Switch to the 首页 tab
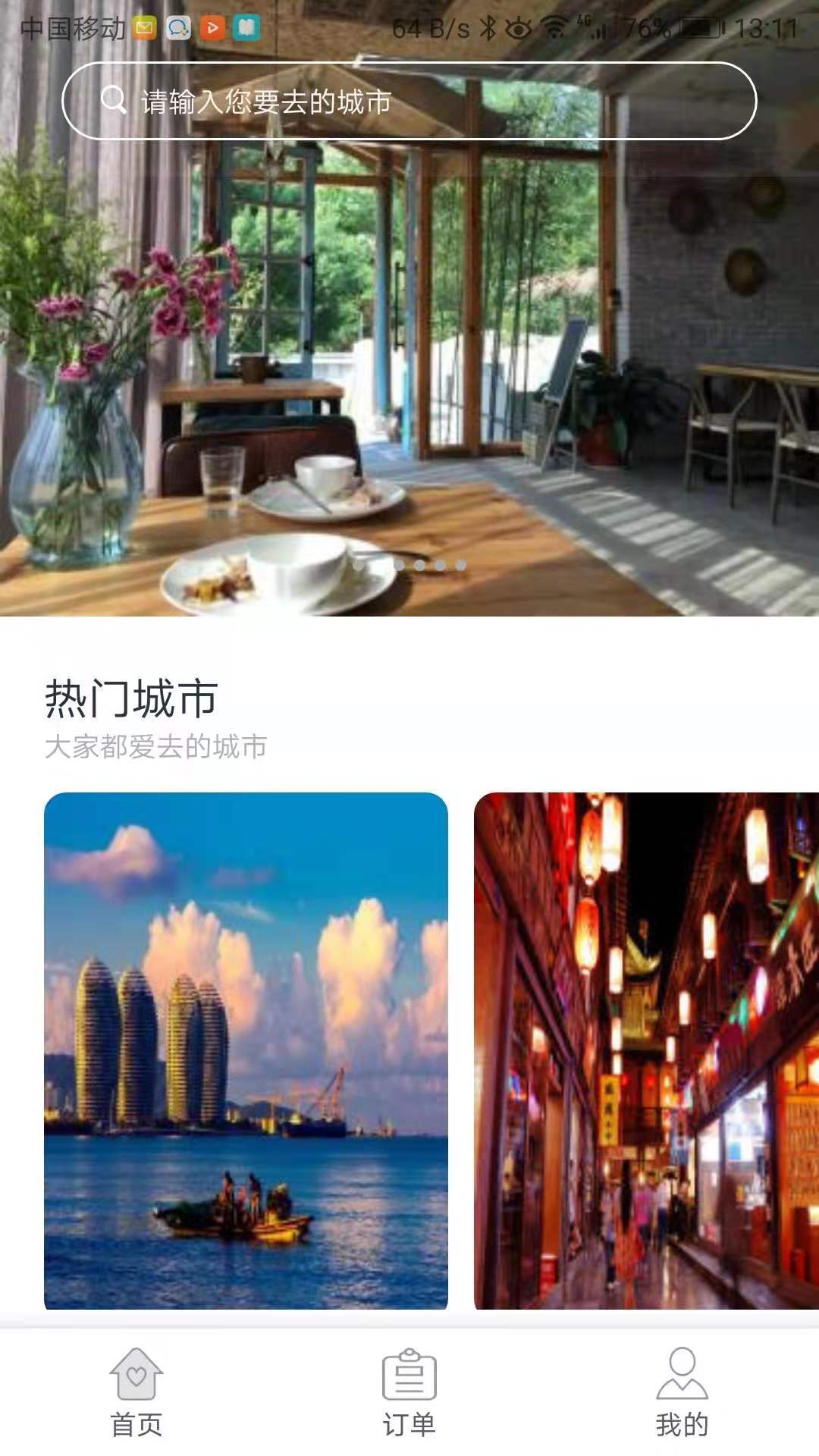This screenshot has height=1456, width=819. [136, 1392]
